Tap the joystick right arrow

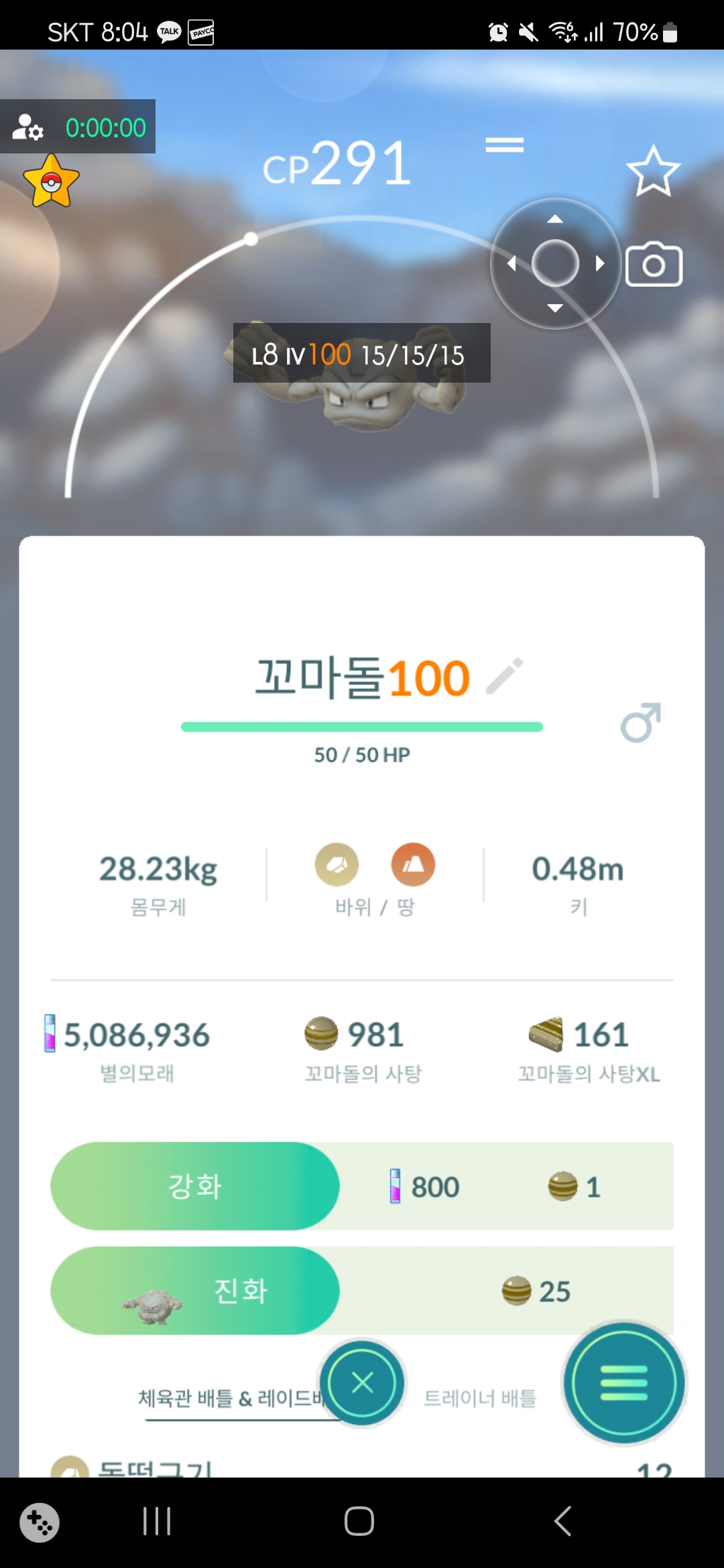pos(600,263)
